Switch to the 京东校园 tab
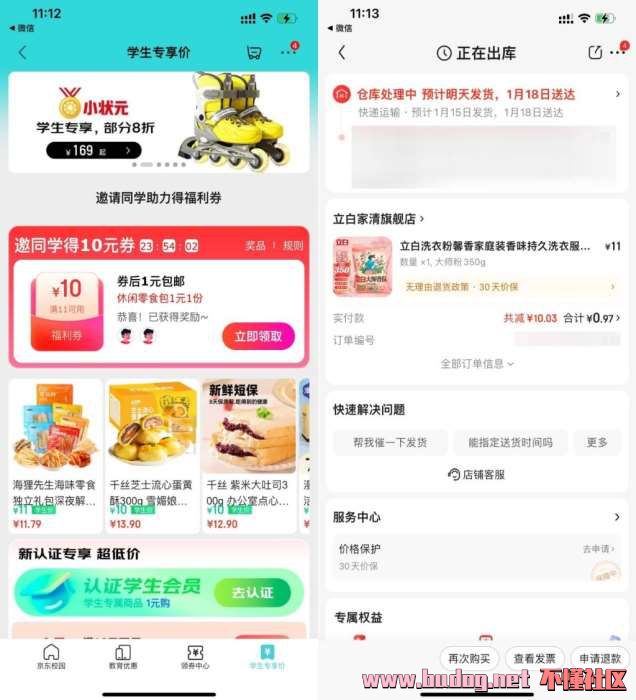Screen dimensions: 636x700 point(50,656)
